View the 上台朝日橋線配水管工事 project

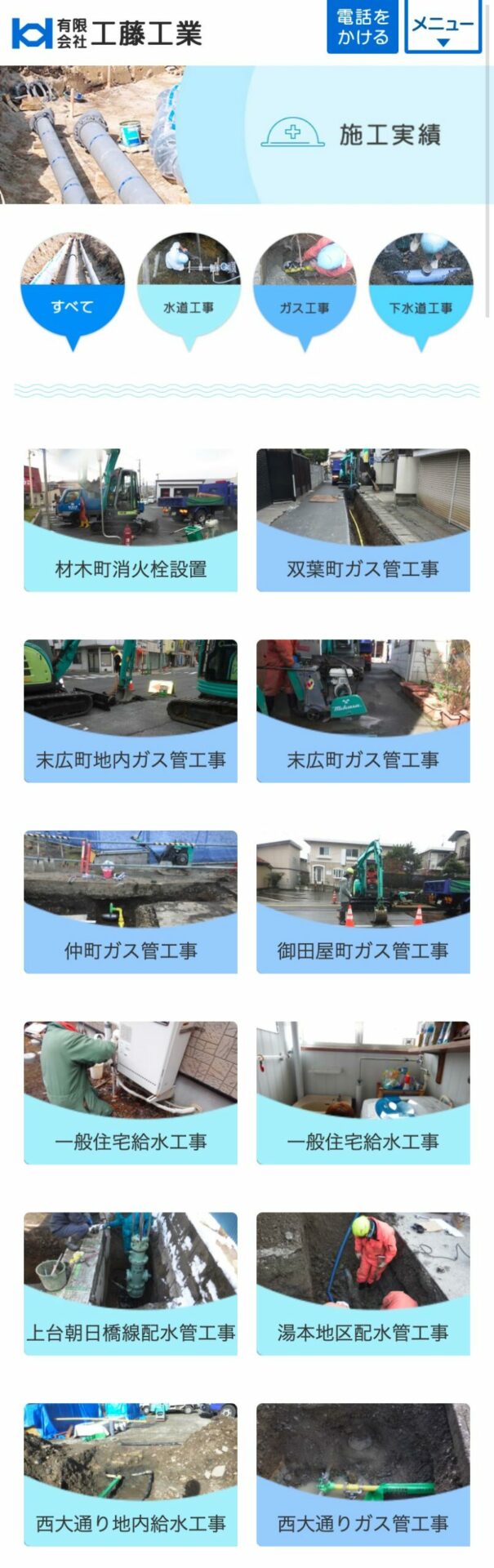click(131, 1284)
